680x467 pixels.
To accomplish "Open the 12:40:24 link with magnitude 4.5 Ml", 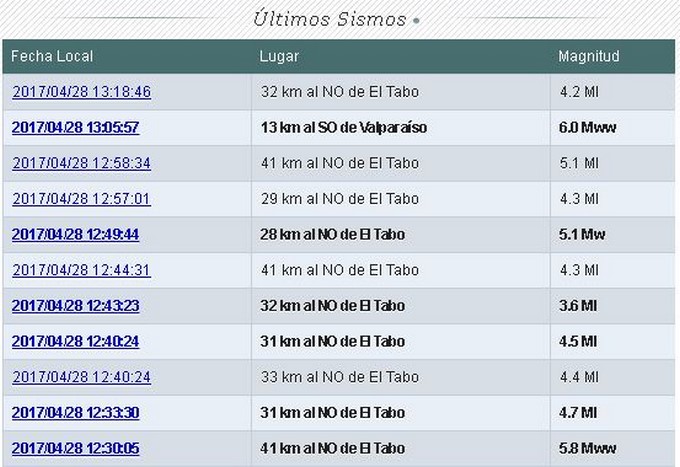I will click(75, 342).
